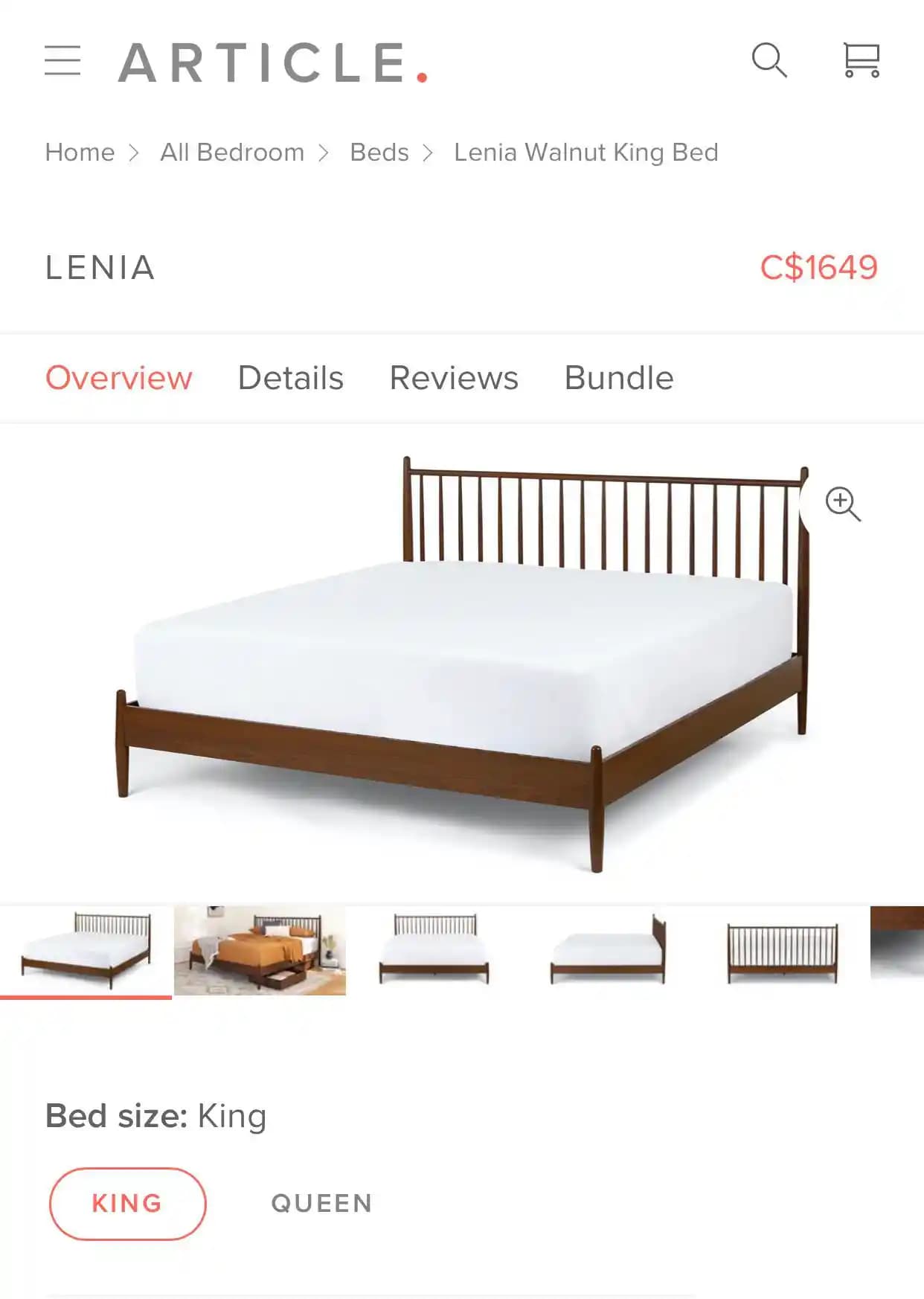
Task: Open the hamburger menu
Action: 62,60
